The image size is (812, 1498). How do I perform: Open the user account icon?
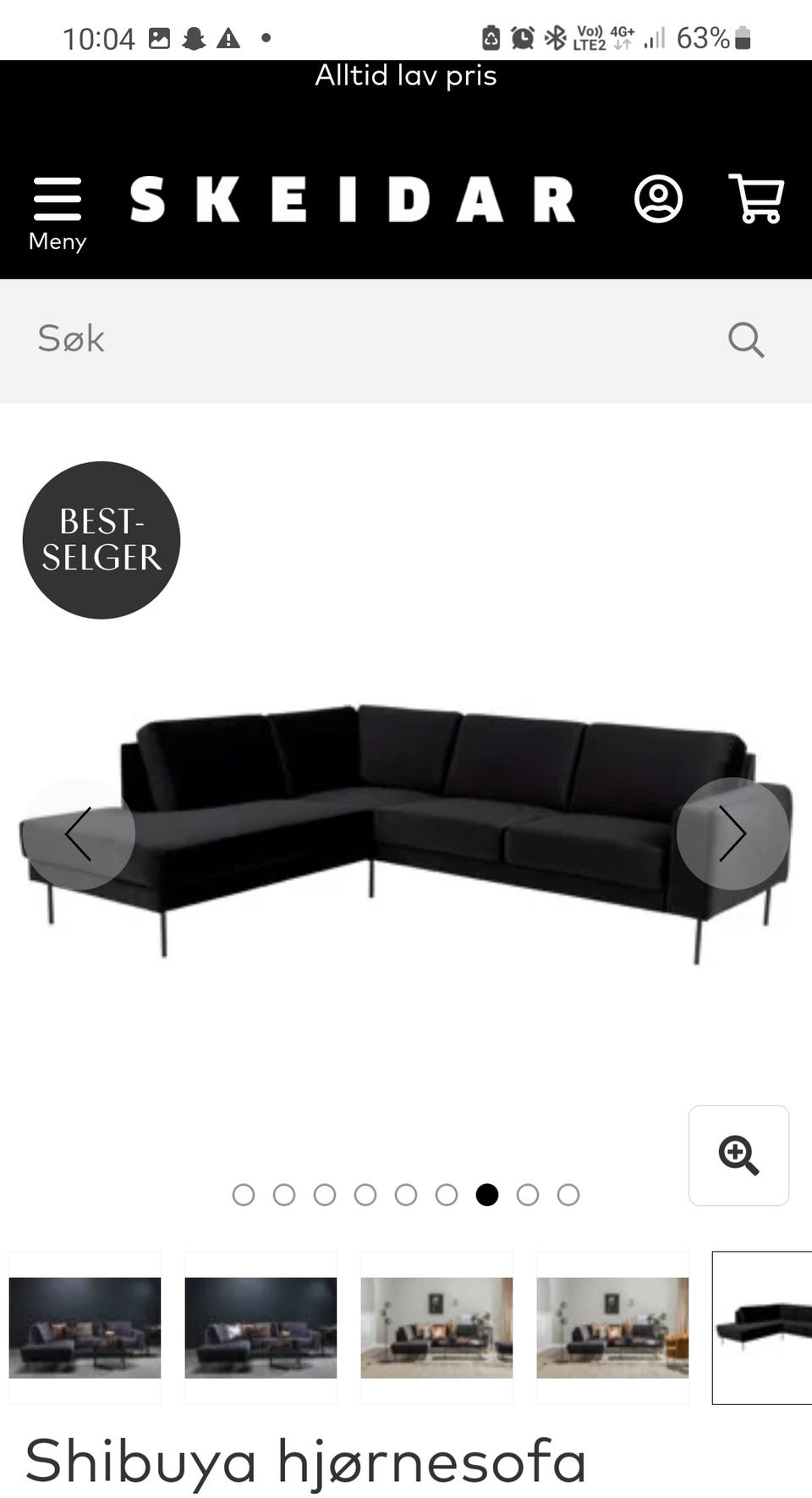[658, 199]
